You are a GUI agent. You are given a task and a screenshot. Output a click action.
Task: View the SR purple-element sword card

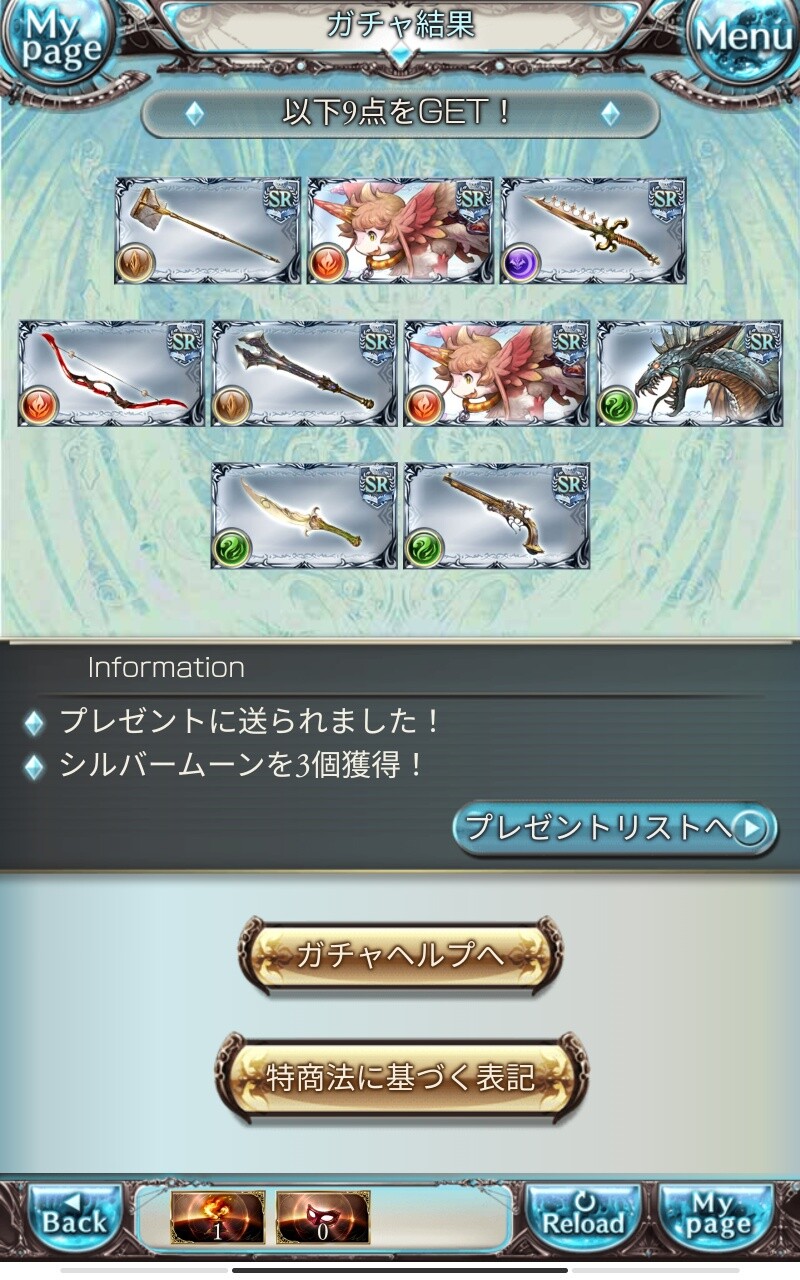coord(593,231)
